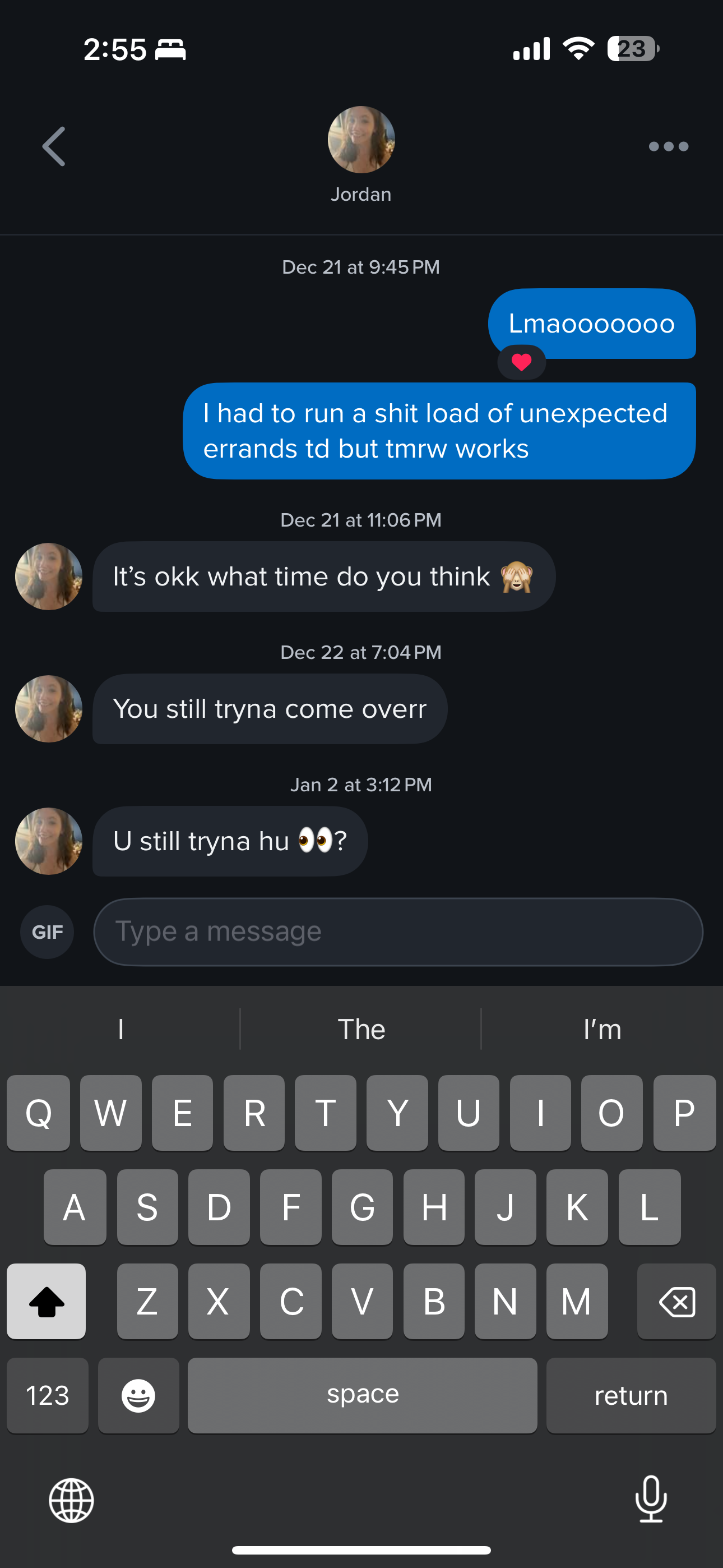Image resolution: width=723 pixels, height=1568 pixels.
Task: Focus the Type a message field
Action: 398,932
